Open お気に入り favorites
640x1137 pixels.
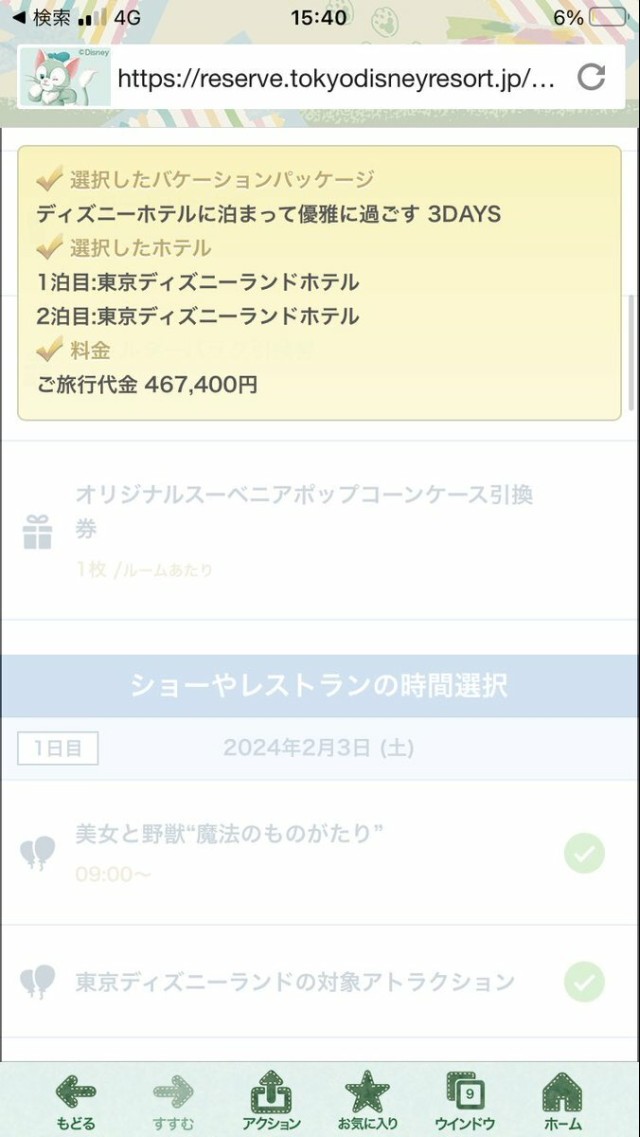(x=367, y=1100)
